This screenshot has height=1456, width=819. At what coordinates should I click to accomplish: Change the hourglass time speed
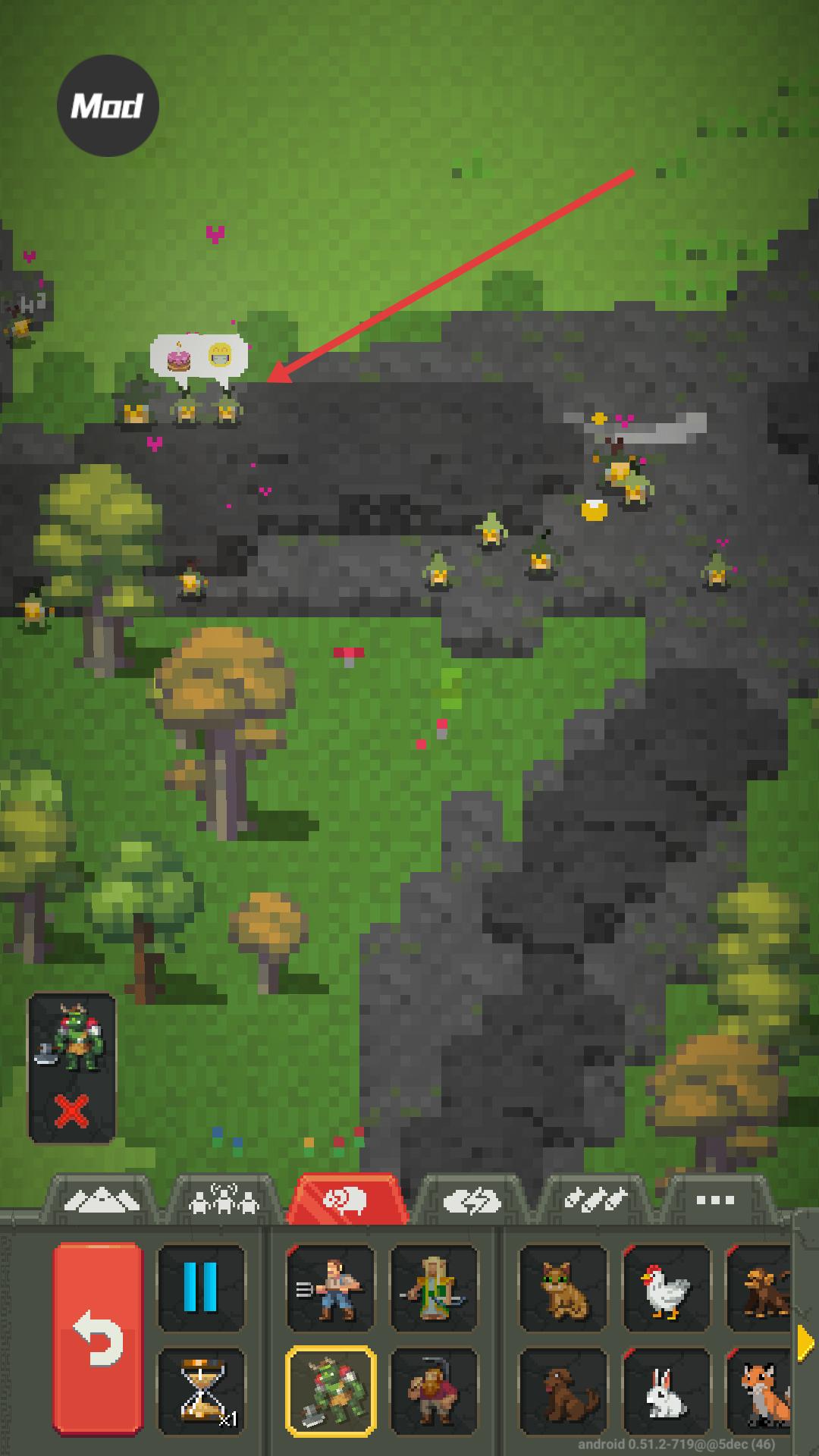[201, 1392]
